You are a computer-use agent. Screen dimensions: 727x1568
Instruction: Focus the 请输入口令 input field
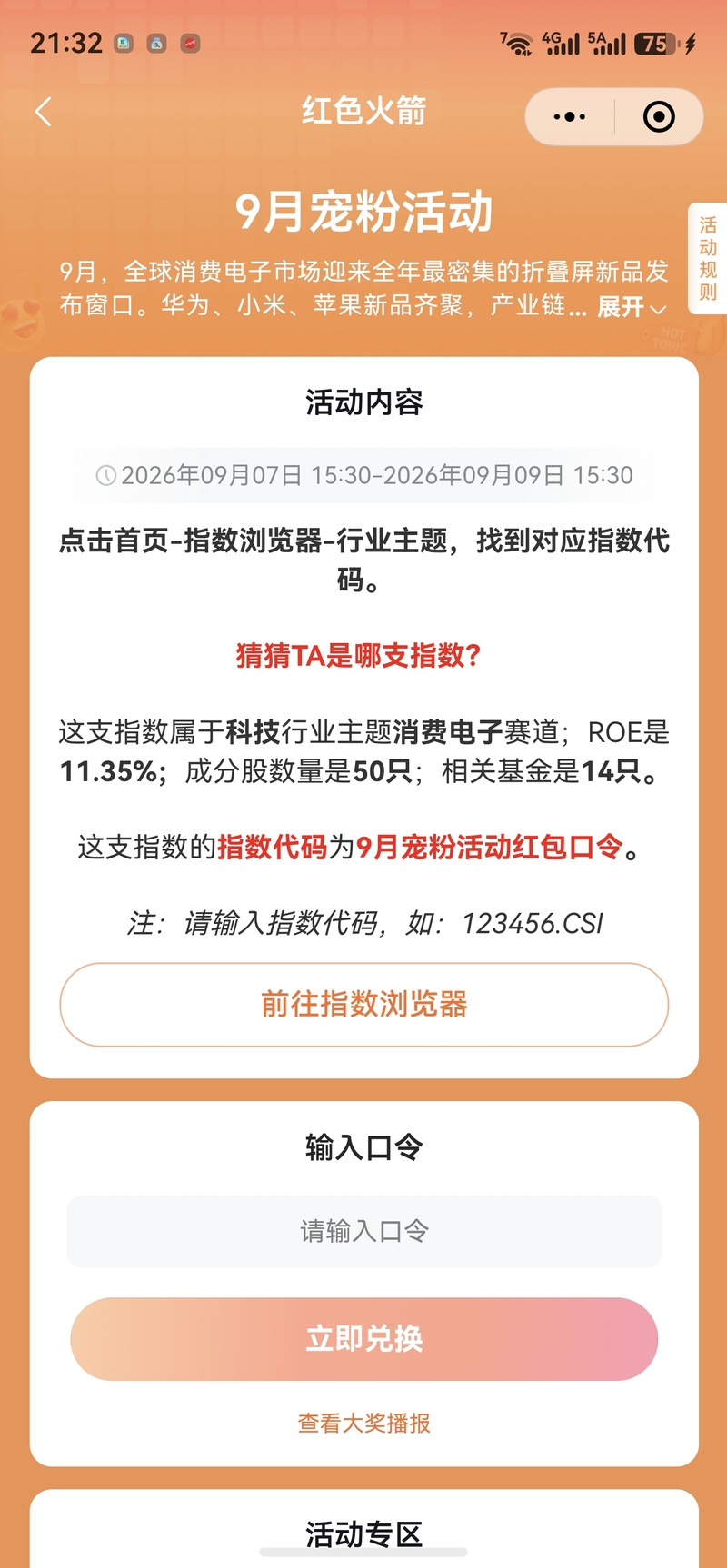point(364,1231)
